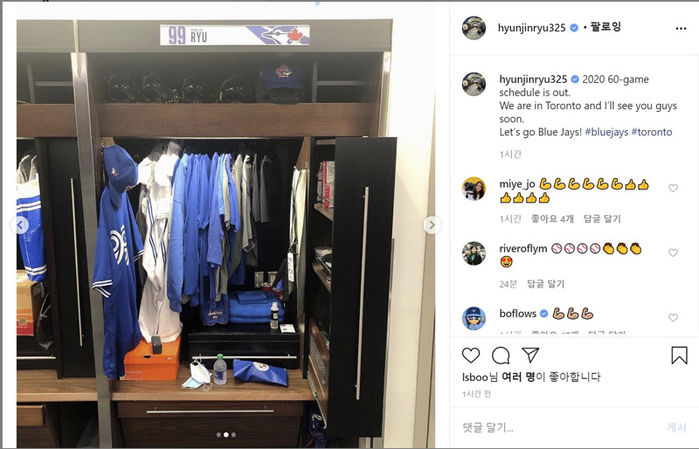Viewport: 699px width, 449px height.
Task: Like miye_jo's comment
Action: tap(673, 188)
